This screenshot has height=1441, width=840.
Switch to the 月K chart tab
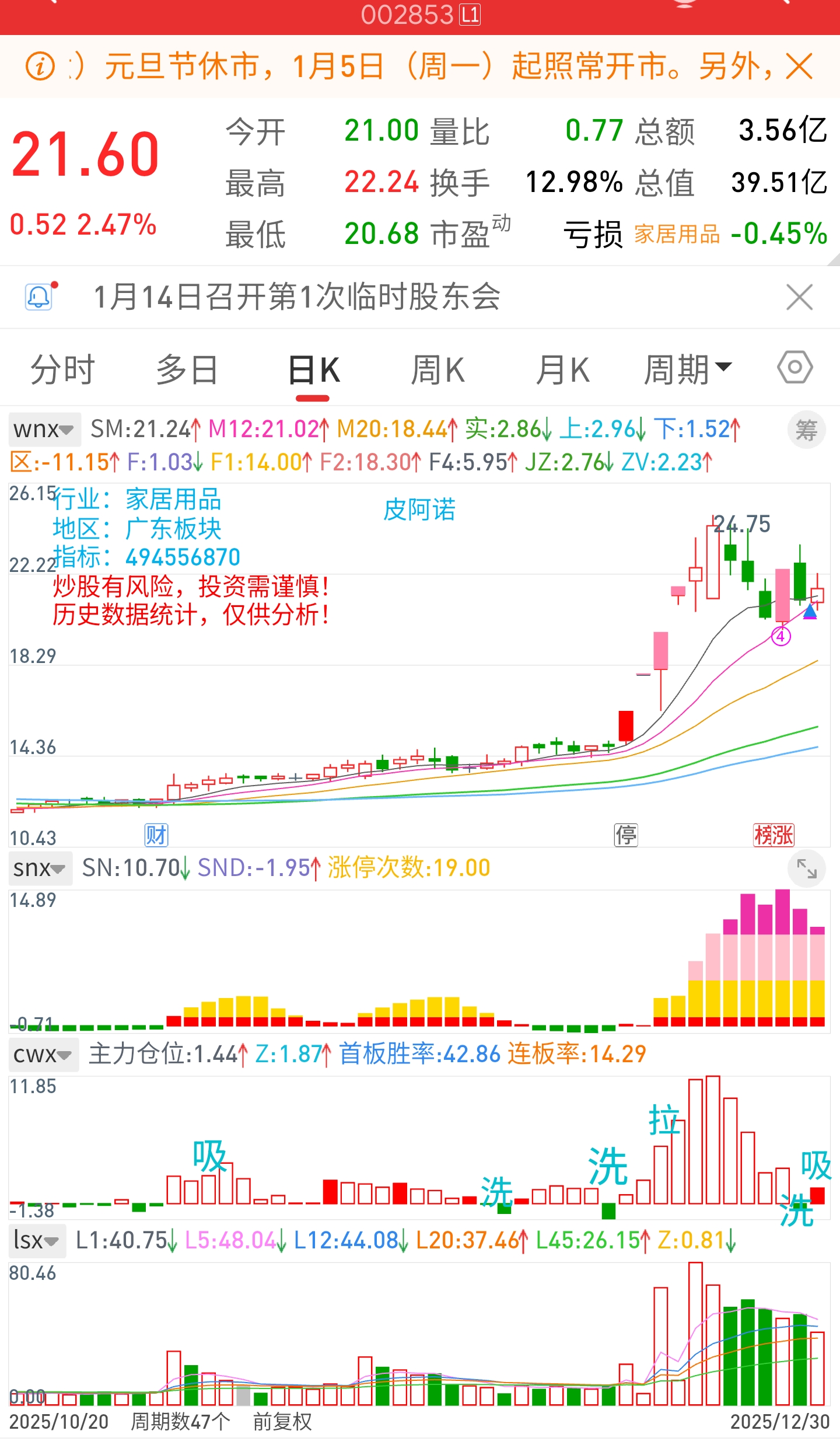[562, 370]
